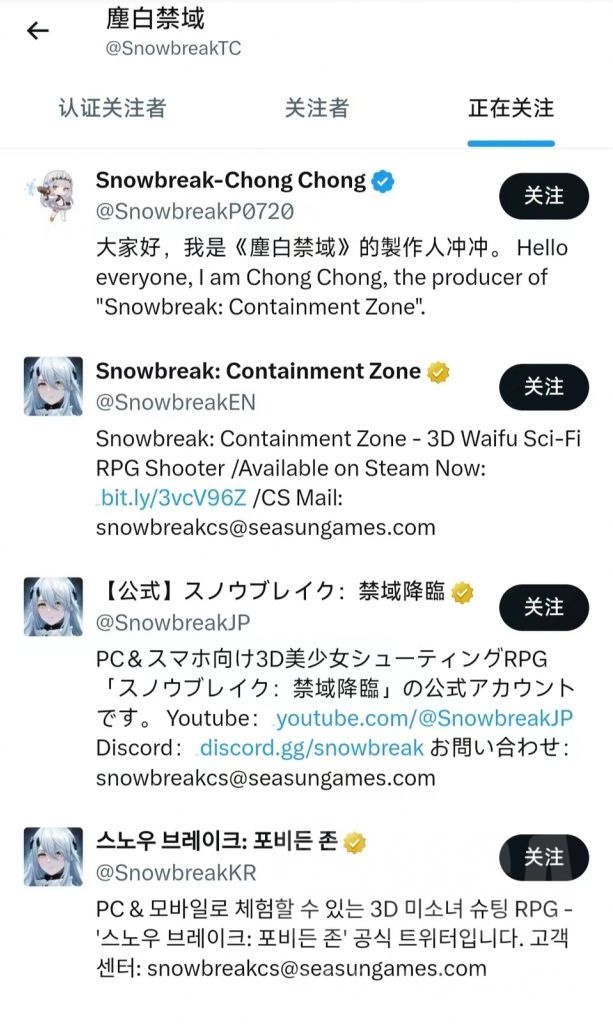
Task: Open the 스노우 브레이크: 포비든 존 profile
Action: coord(217,842)
